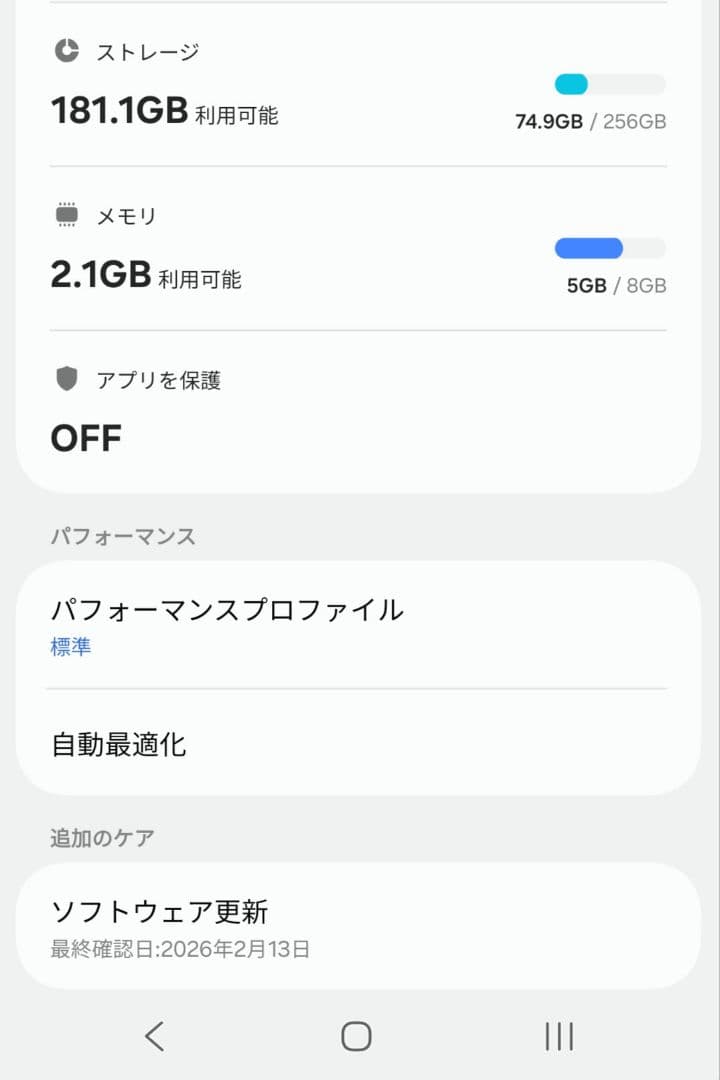The height and width of the screenshot is (1080, 720).
Task: Click the teal storage usage bar
Action: pos(569,83)
